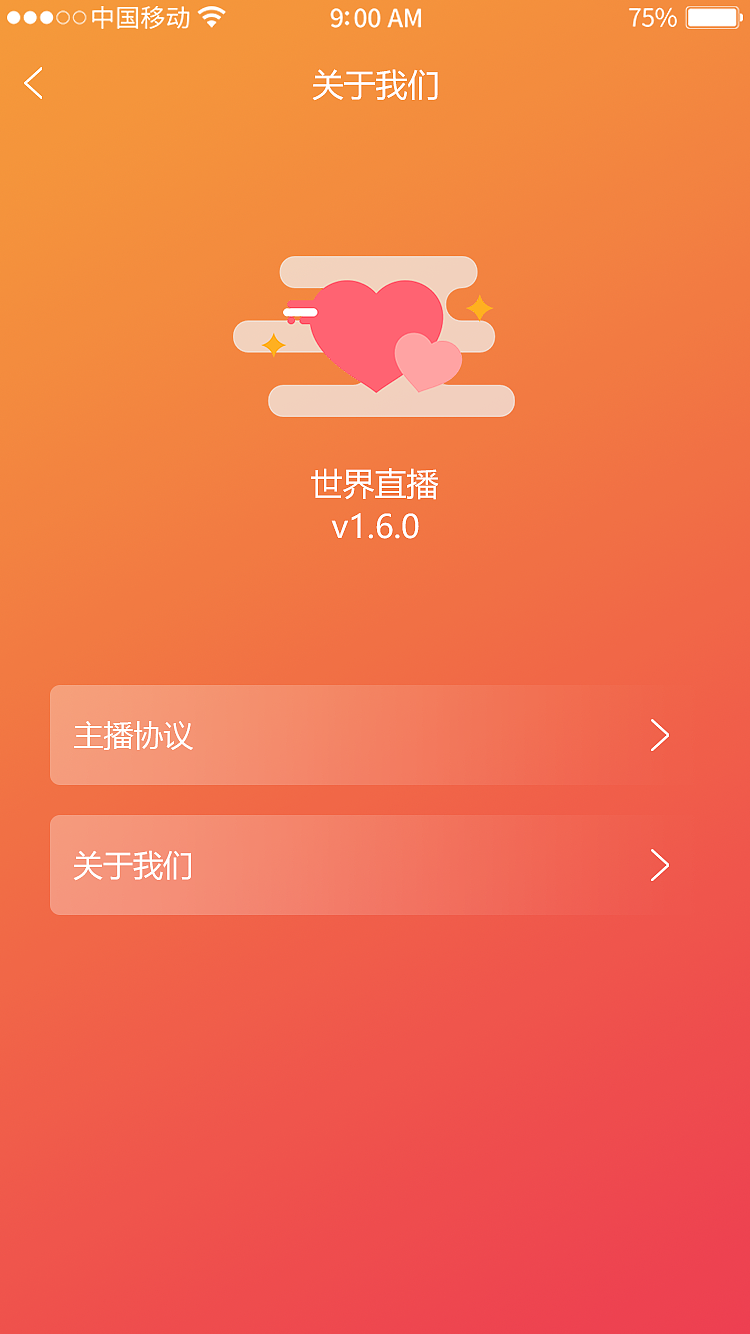750x1334 pixels.
Task: Open 关于我们 details using the right arrow
Action: point(659,865)
